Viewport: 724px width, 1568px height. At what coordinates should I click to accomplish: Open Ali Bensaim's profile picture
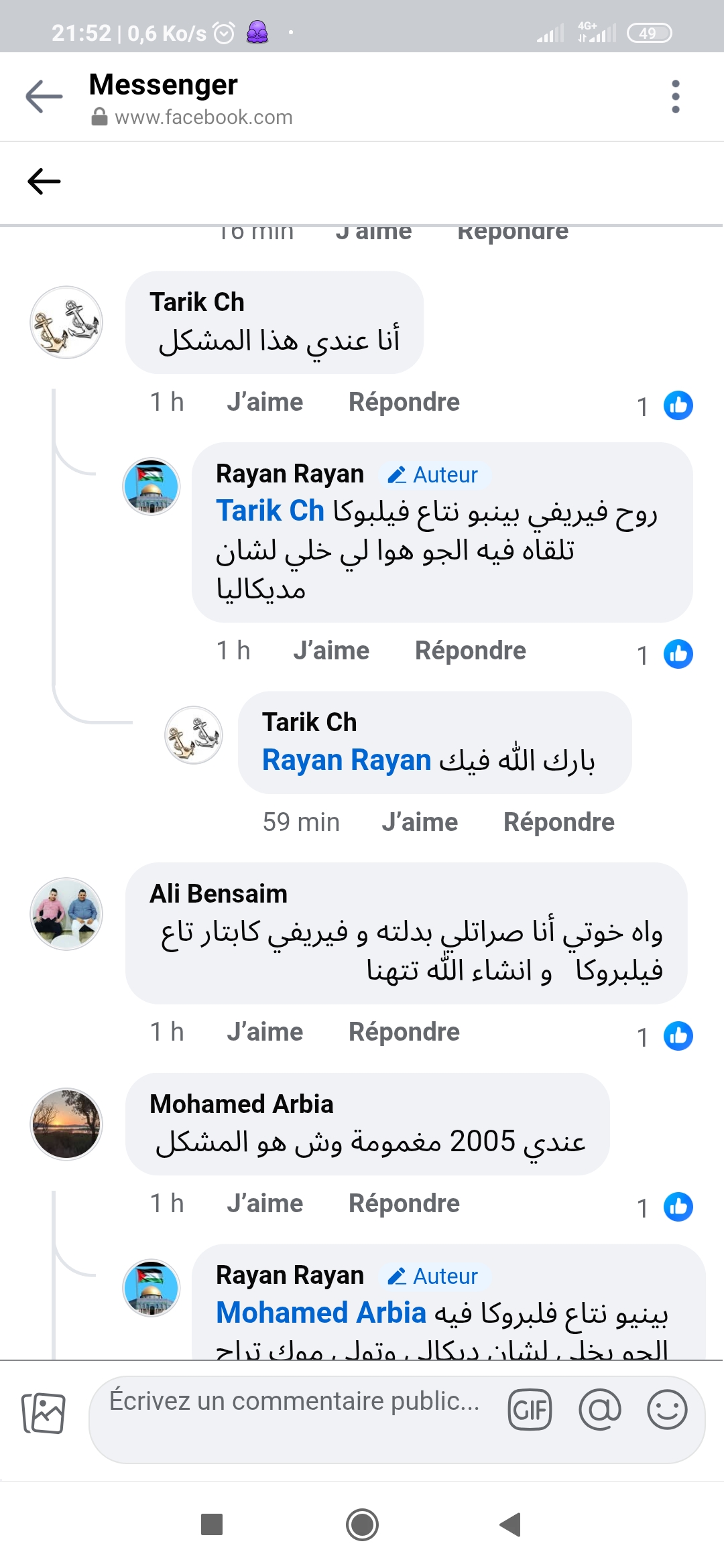coord(66,913)
